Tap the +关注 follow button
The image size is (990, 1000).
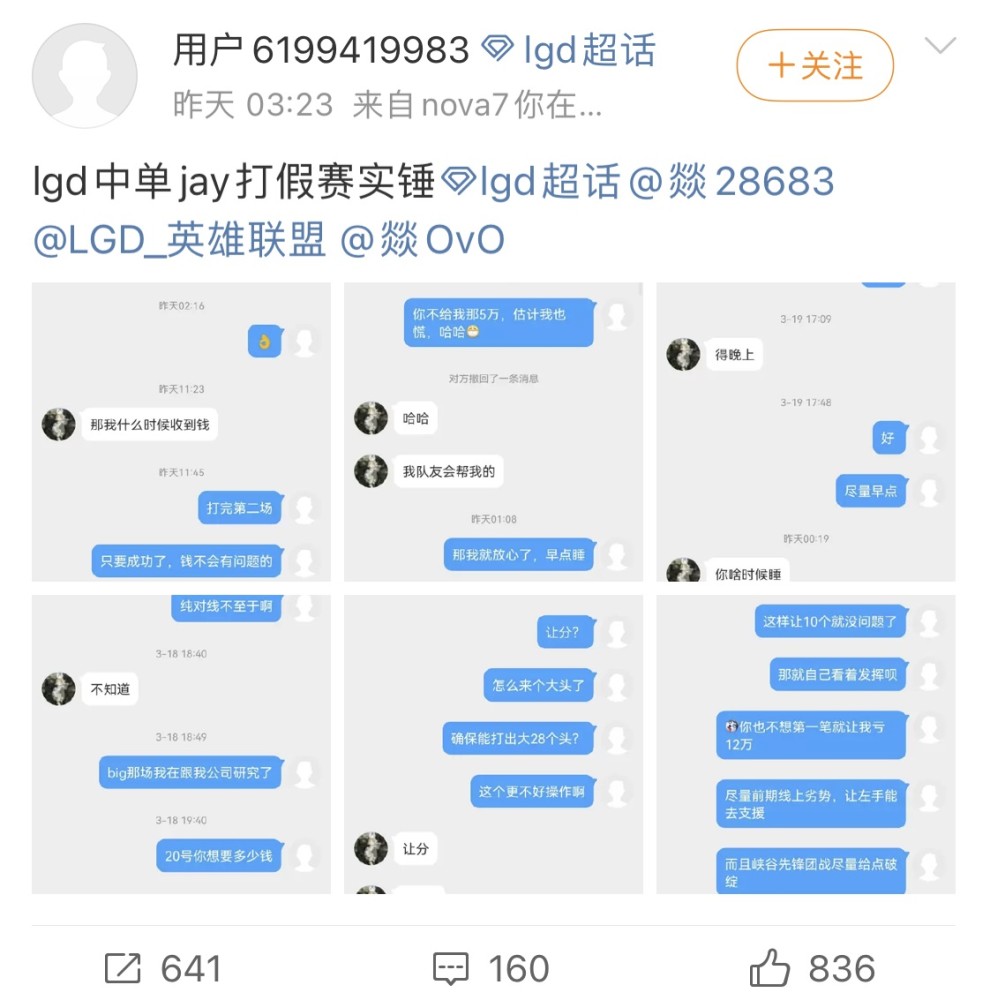coord(814,66)
